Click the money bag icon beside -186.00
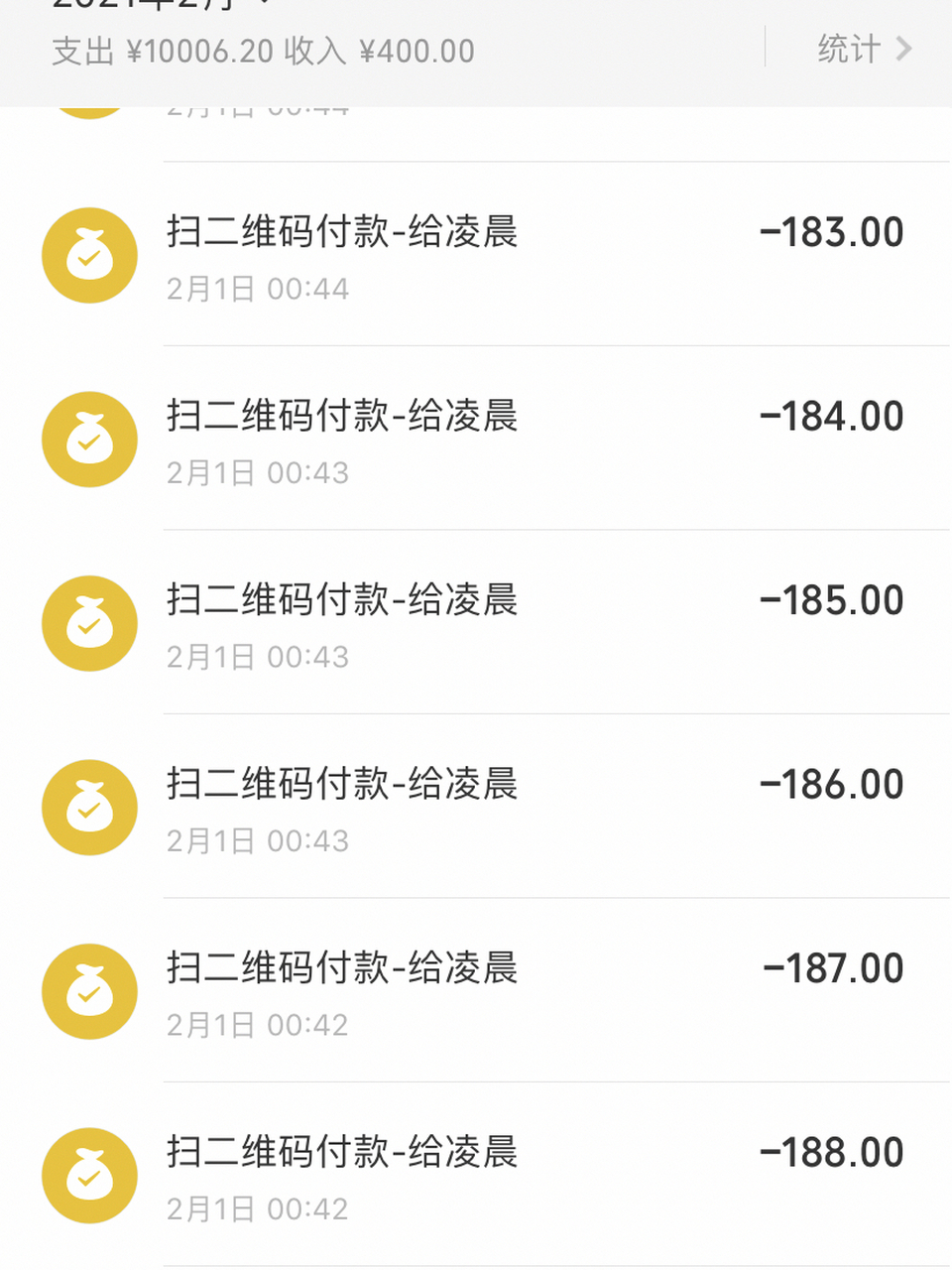Viewport: 952px width, 1270px height. point(89,808)
